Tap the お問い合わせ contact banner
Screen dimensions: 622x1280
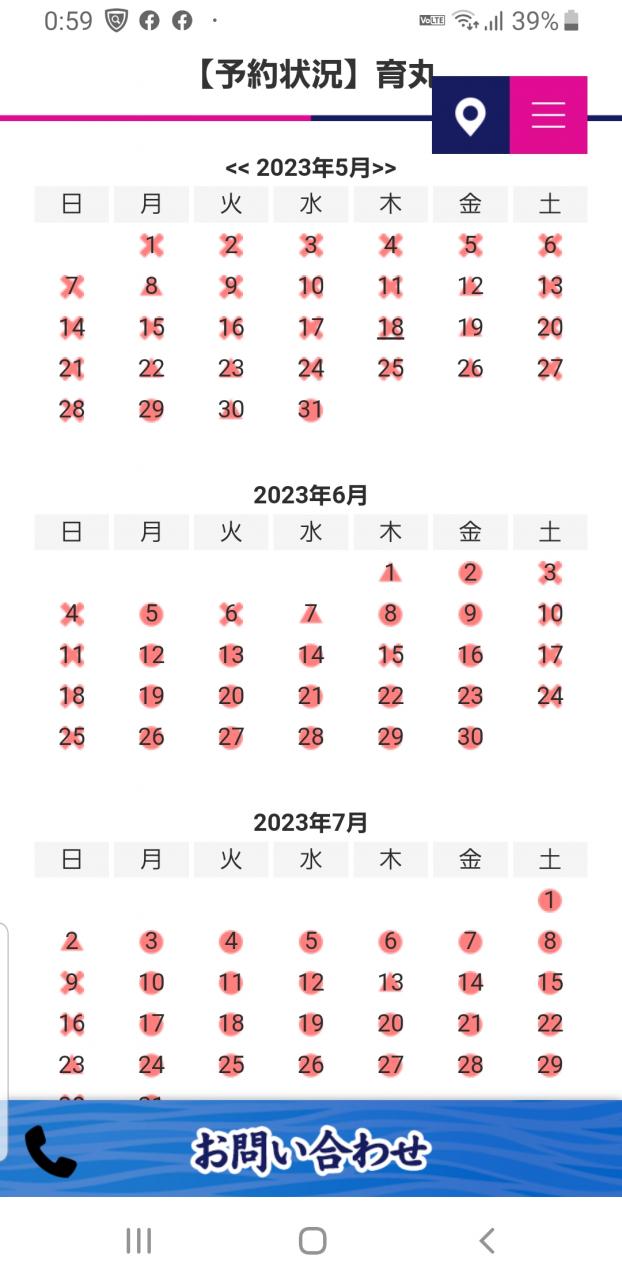coord(311,1150)
